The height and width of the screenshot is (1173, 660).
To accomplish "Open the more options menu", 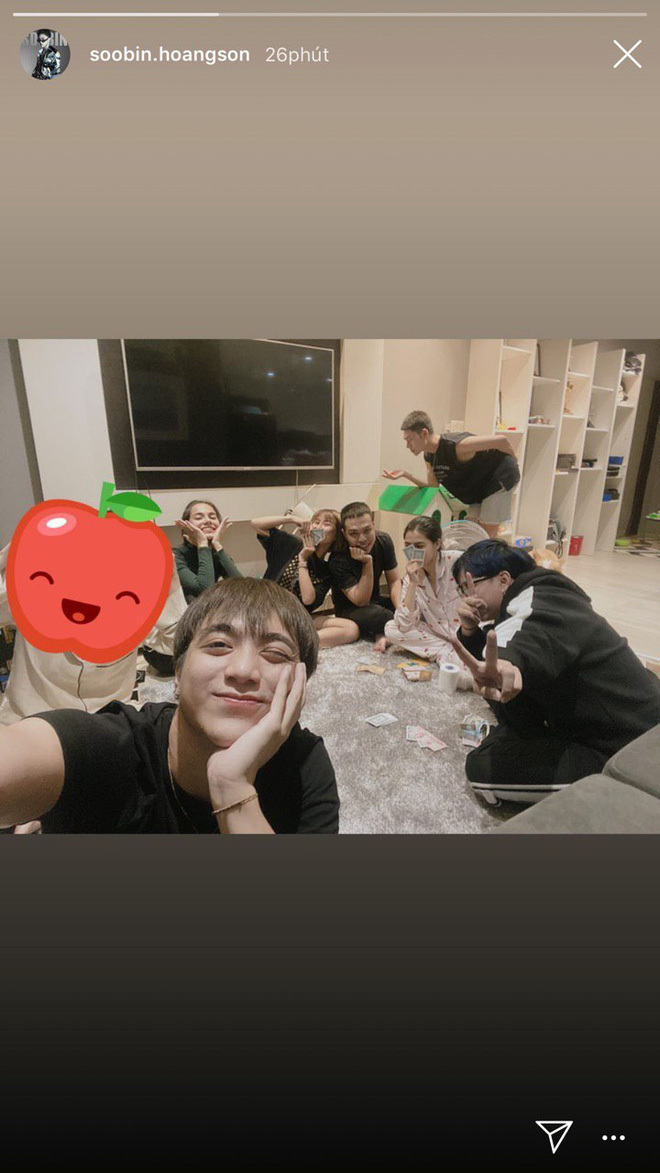I will 613,1137.
